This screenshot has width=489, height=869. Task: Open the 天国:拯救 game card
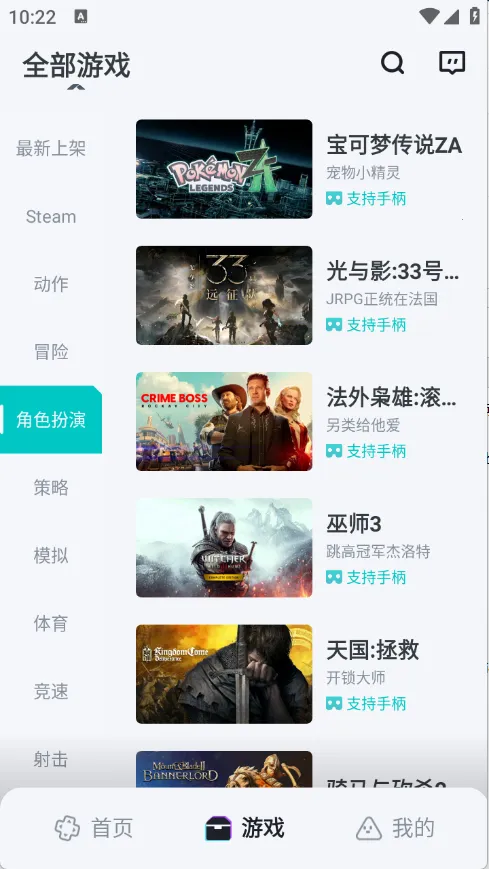point(299,674)
